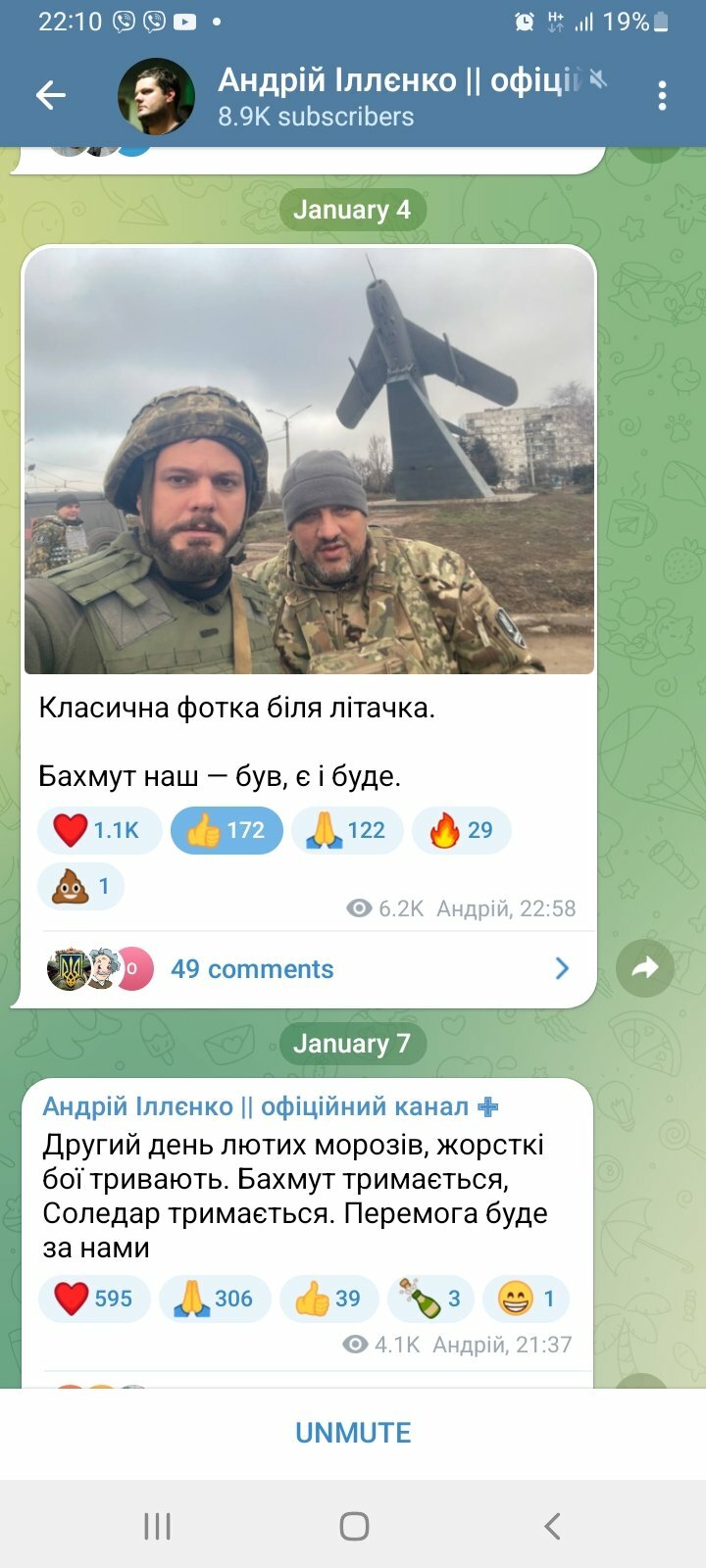Open the three-dot overflow menu
This screenshot has width=706, height=1568.
[663, 95]
